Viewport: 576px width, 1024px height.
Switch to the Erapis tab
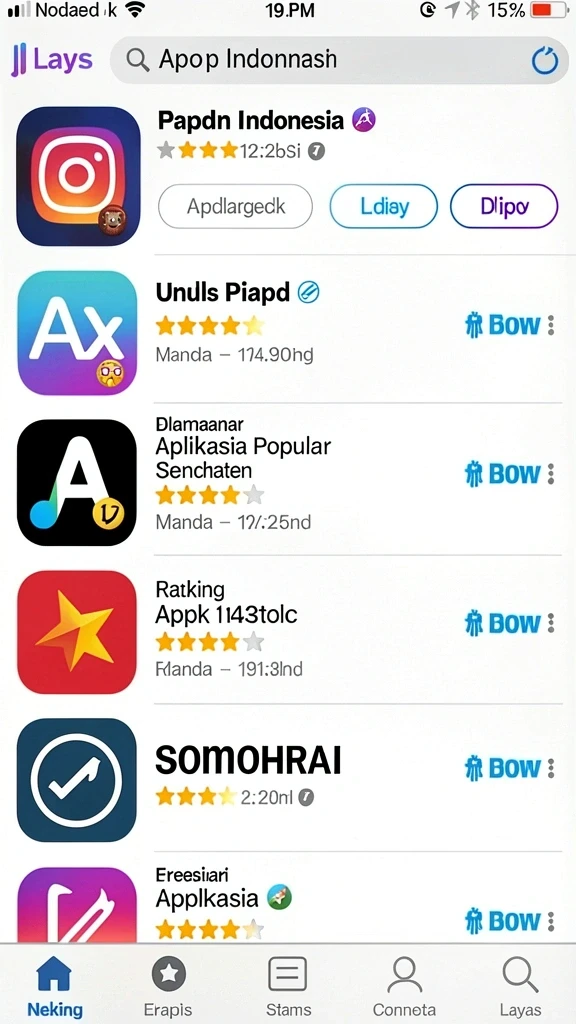168,986
